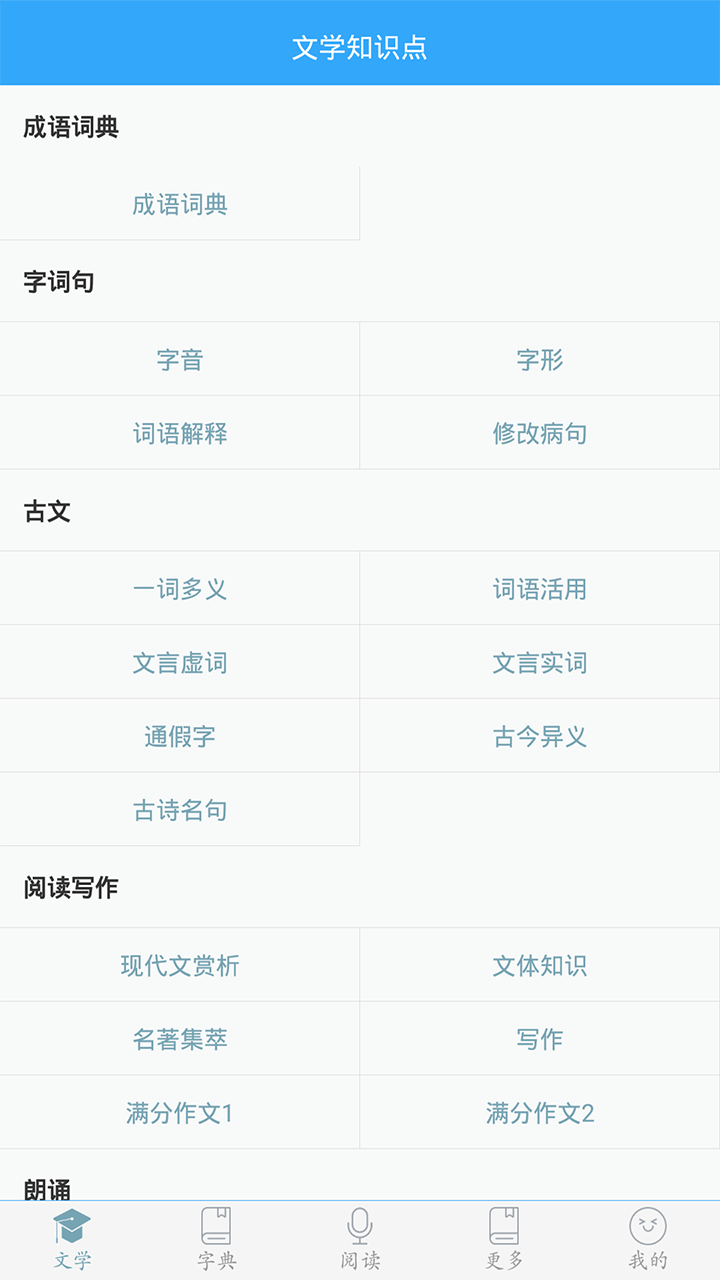Open 古诗名句

[x=180, y=810]
